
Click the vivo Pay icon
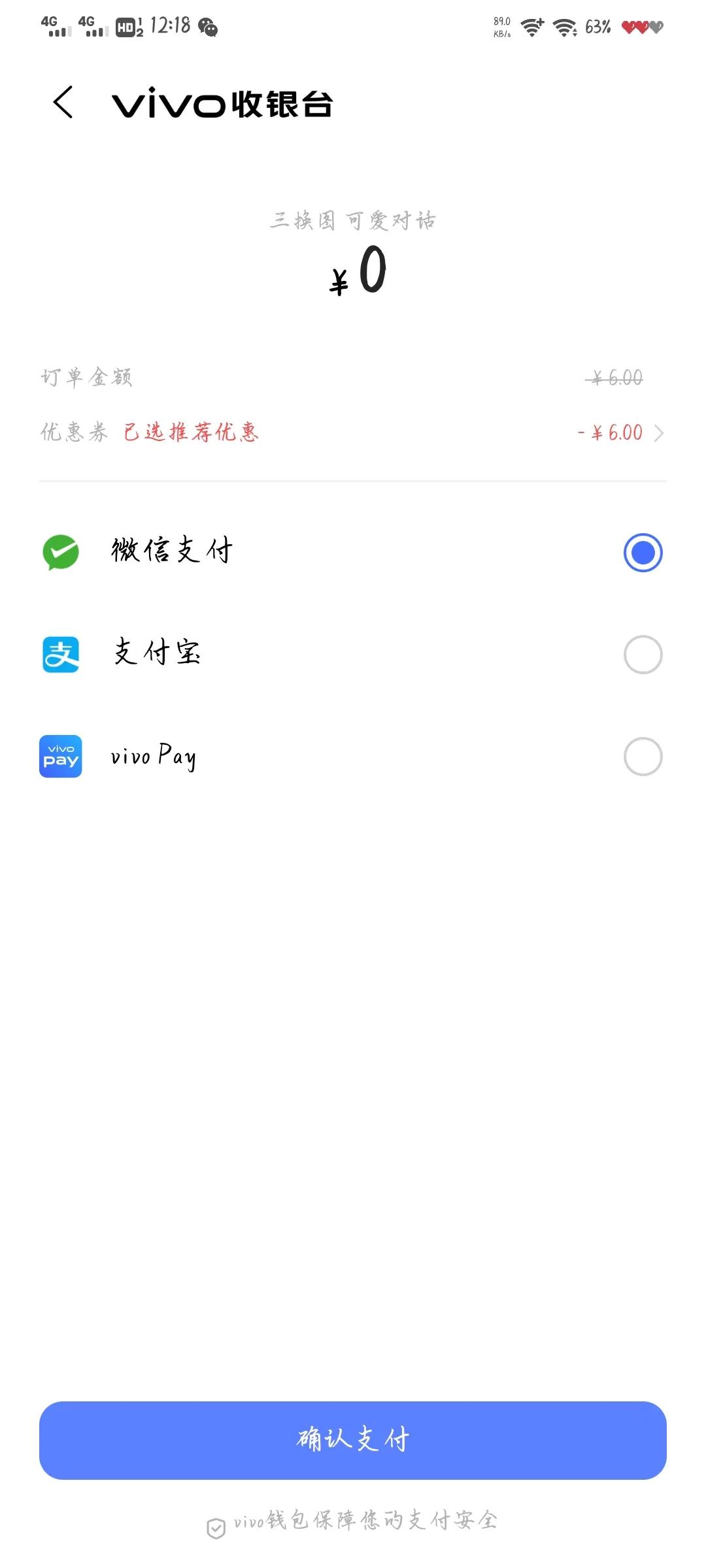(x=60, y=757)
